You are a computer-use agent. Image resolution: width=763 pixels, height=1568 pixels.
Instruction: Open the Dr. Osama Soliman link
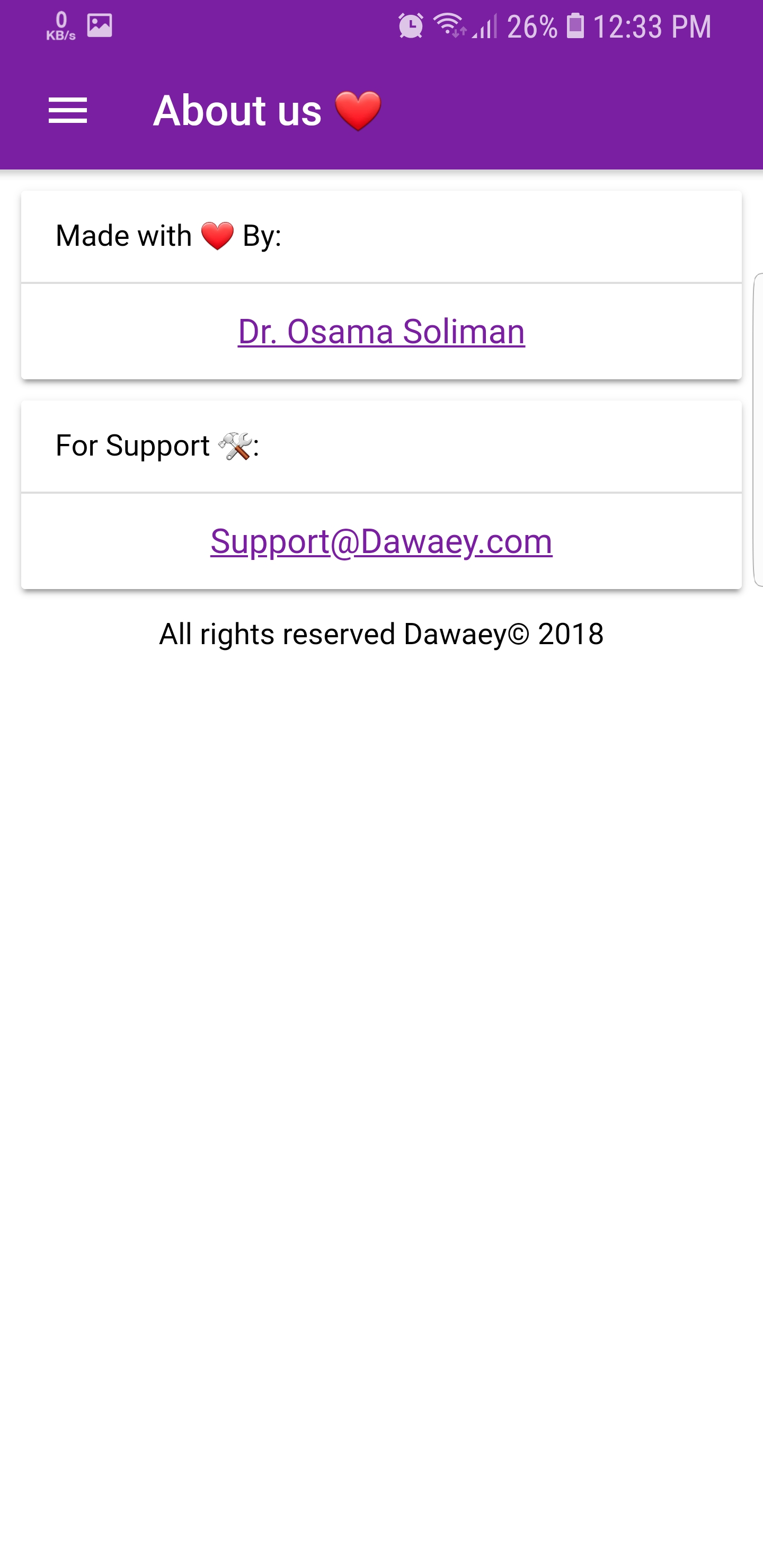(381, 332)
